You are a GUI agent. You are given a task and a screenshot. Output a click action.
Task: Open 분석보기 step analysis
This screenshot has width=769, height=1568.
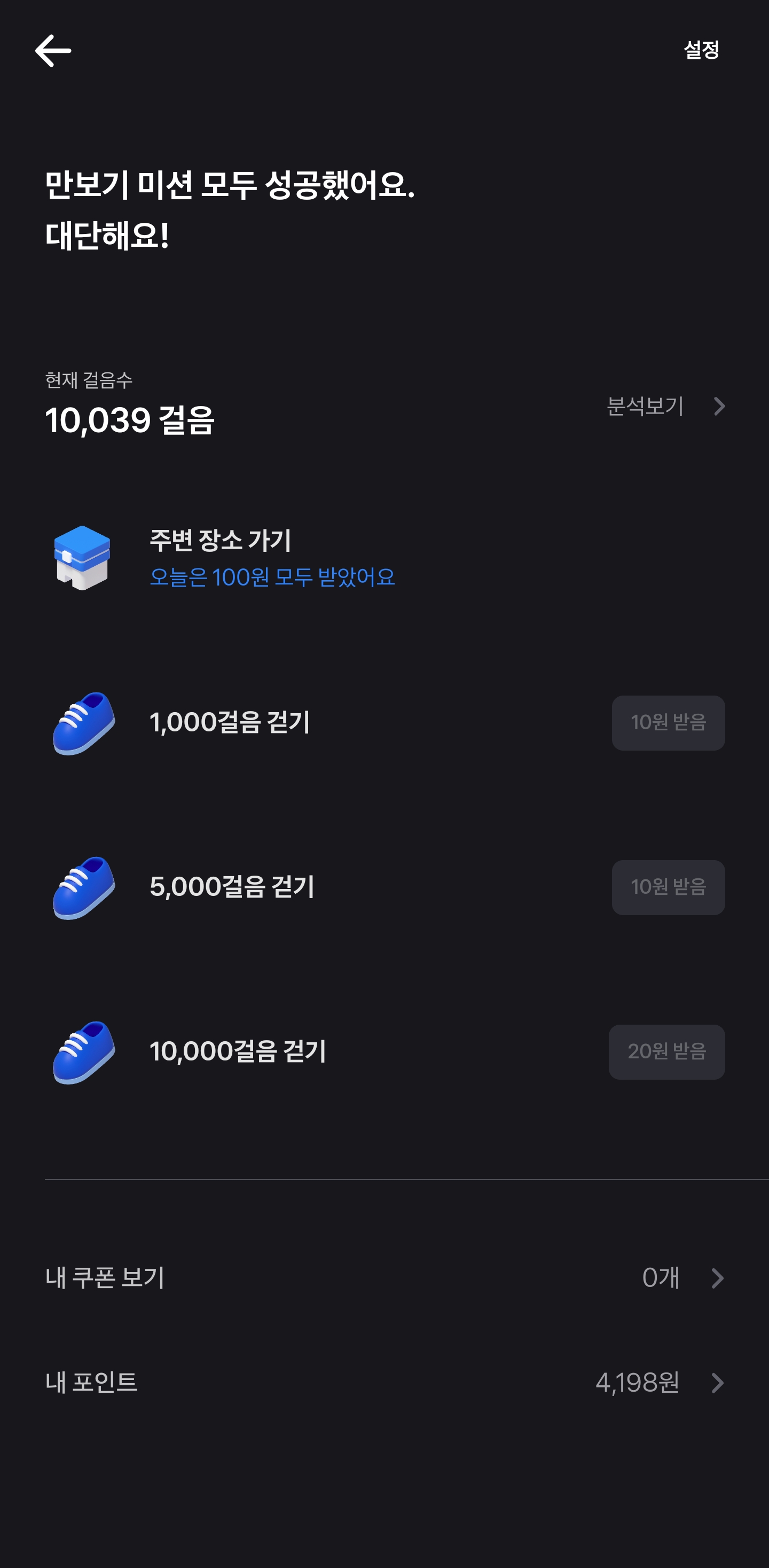[665, 406]
